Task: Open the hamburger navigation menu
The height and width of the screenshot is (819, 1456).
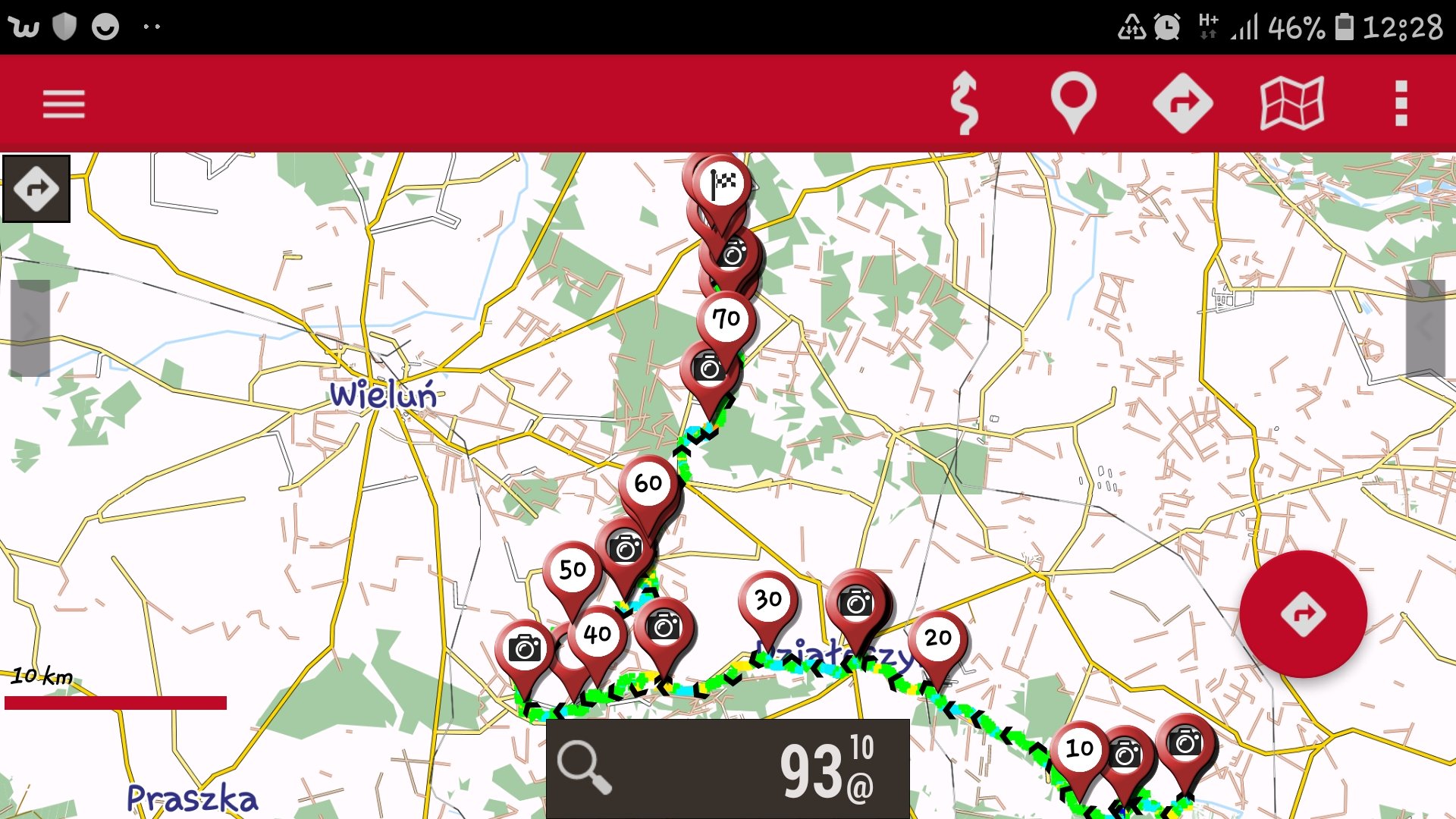Action: tap(64, 104)
